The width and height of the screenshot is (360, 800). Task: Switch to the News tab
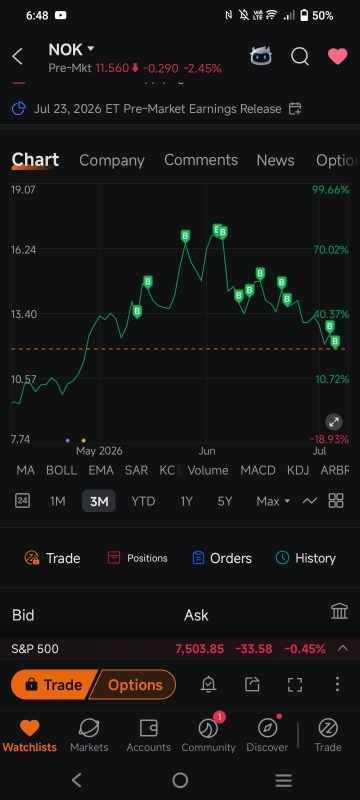[x=275, y=160]
